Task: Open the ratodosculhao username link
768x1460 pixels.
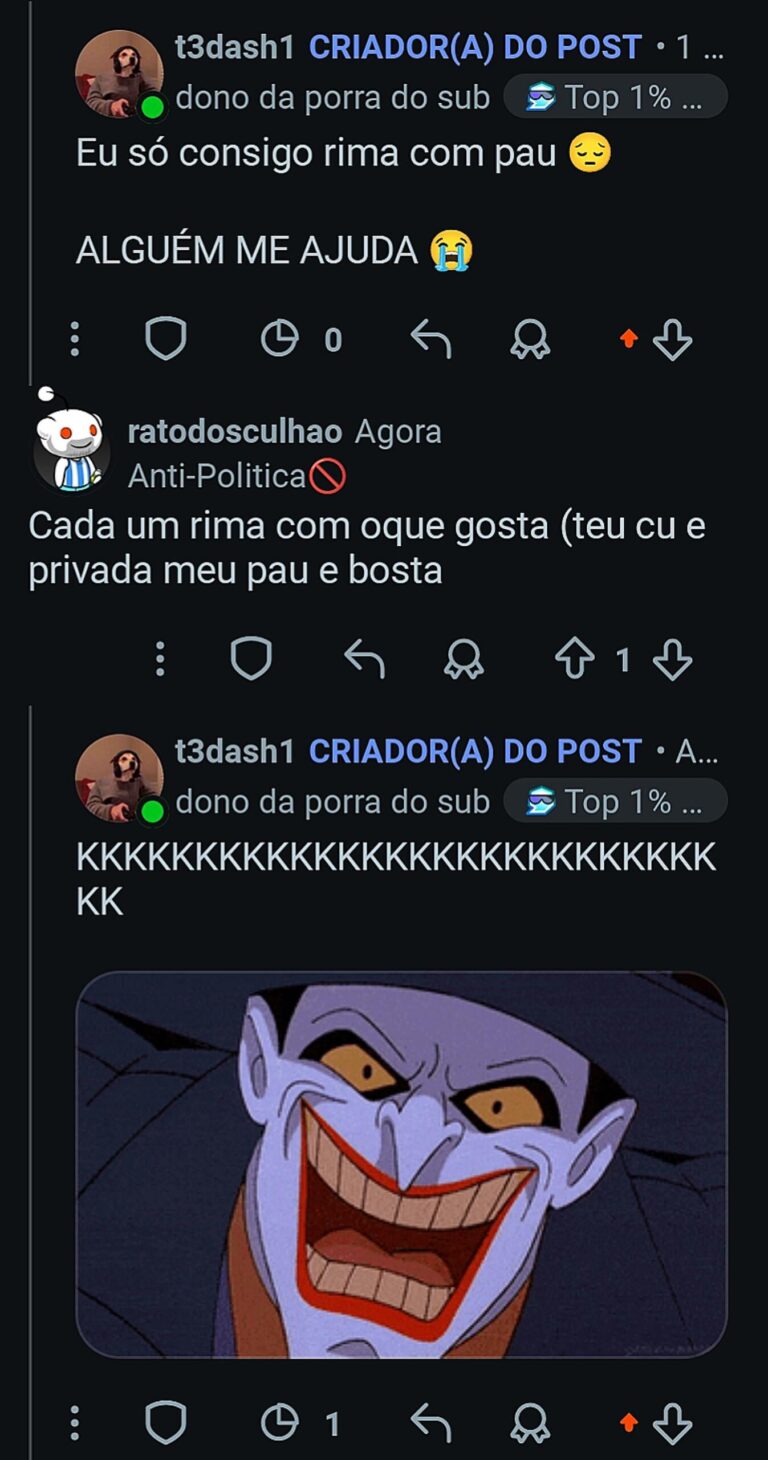Action: (x=235, y=432)
